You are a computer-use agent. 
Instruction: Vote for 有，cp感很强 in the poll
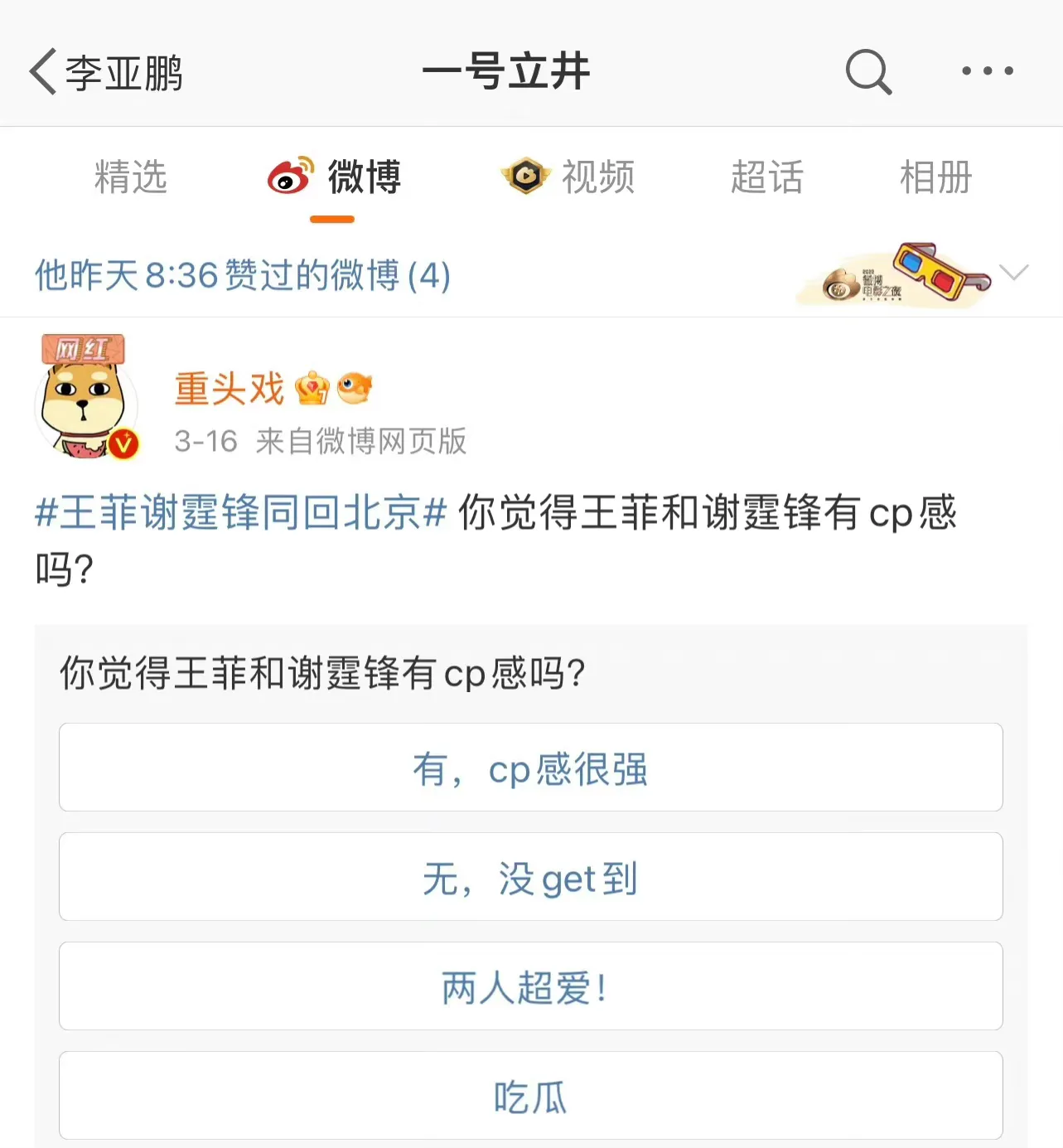[x=531, y=768]
